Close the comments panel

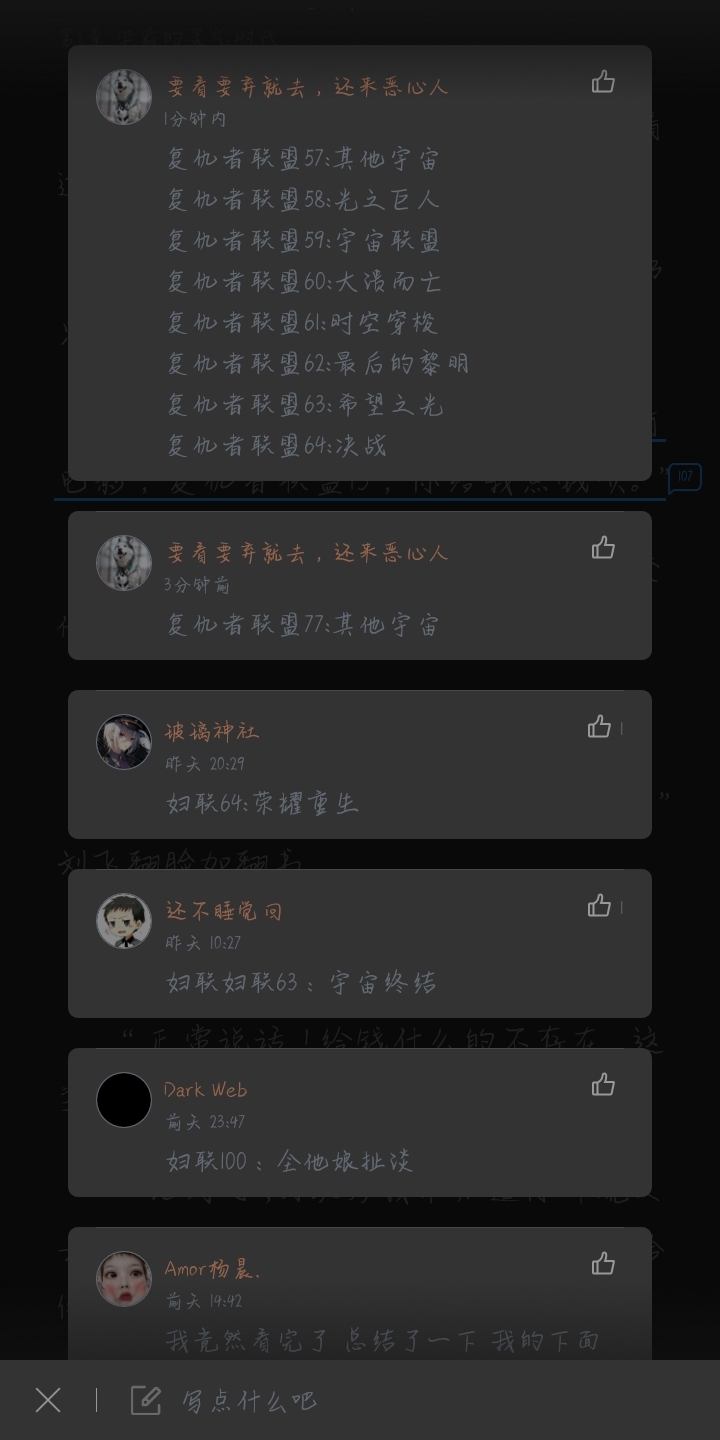[48, 1400]
